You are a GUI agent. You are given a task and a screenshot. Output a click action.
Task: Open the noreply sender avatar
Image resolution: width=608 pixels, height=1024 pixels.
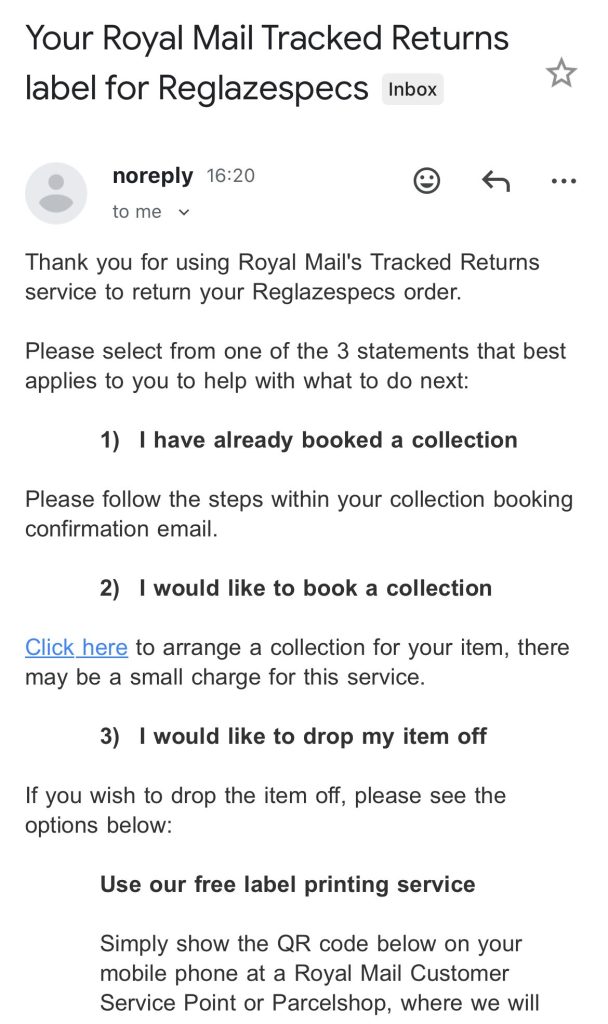56,193
